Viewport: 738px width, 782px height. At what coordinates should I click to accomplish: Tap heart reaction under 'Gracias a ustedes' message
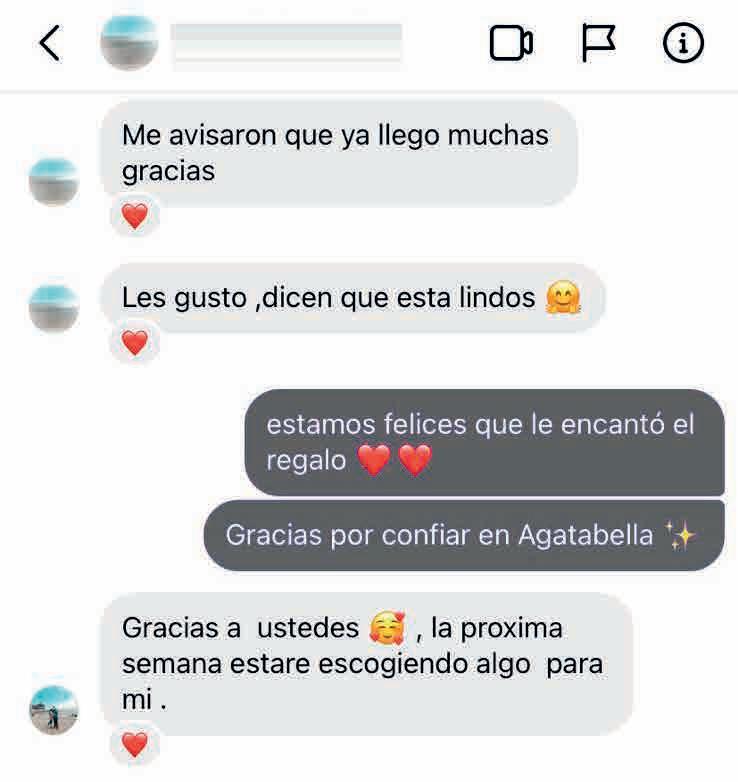click(x=134, y=744)
